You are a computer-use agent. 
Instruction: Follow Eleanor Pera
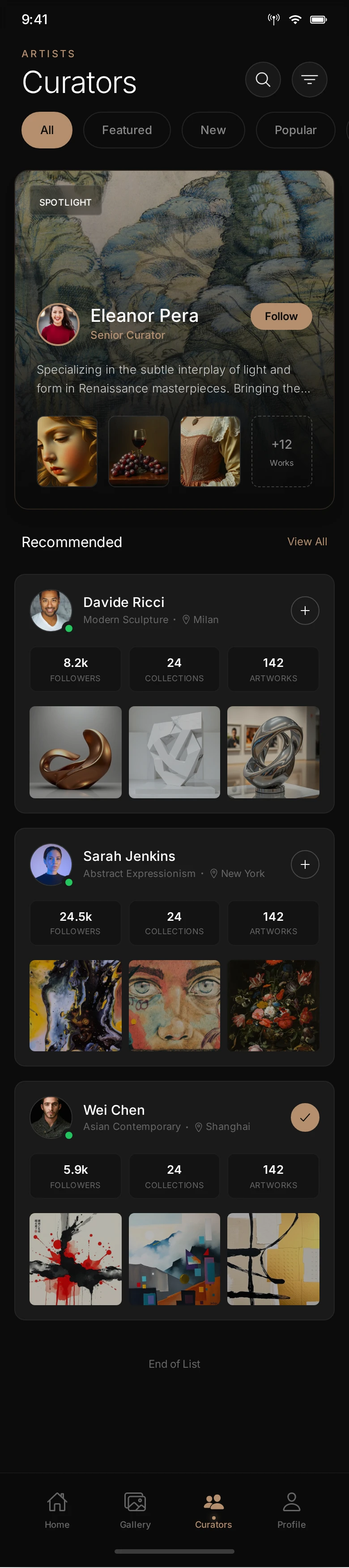[281, 316]
